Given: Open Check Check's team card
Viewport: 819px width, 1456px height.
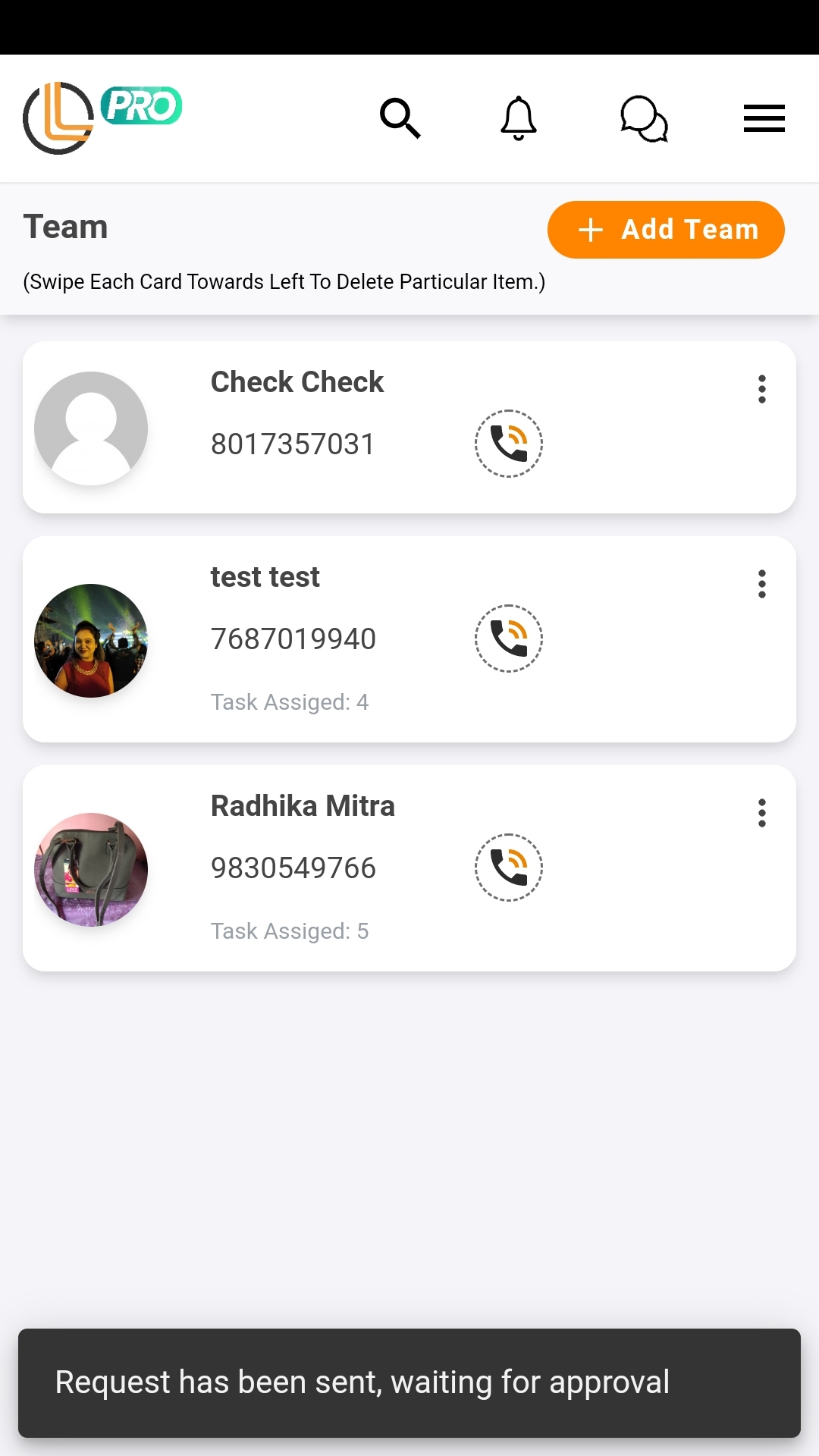Looking at the screenshot, I should point(297,382).
